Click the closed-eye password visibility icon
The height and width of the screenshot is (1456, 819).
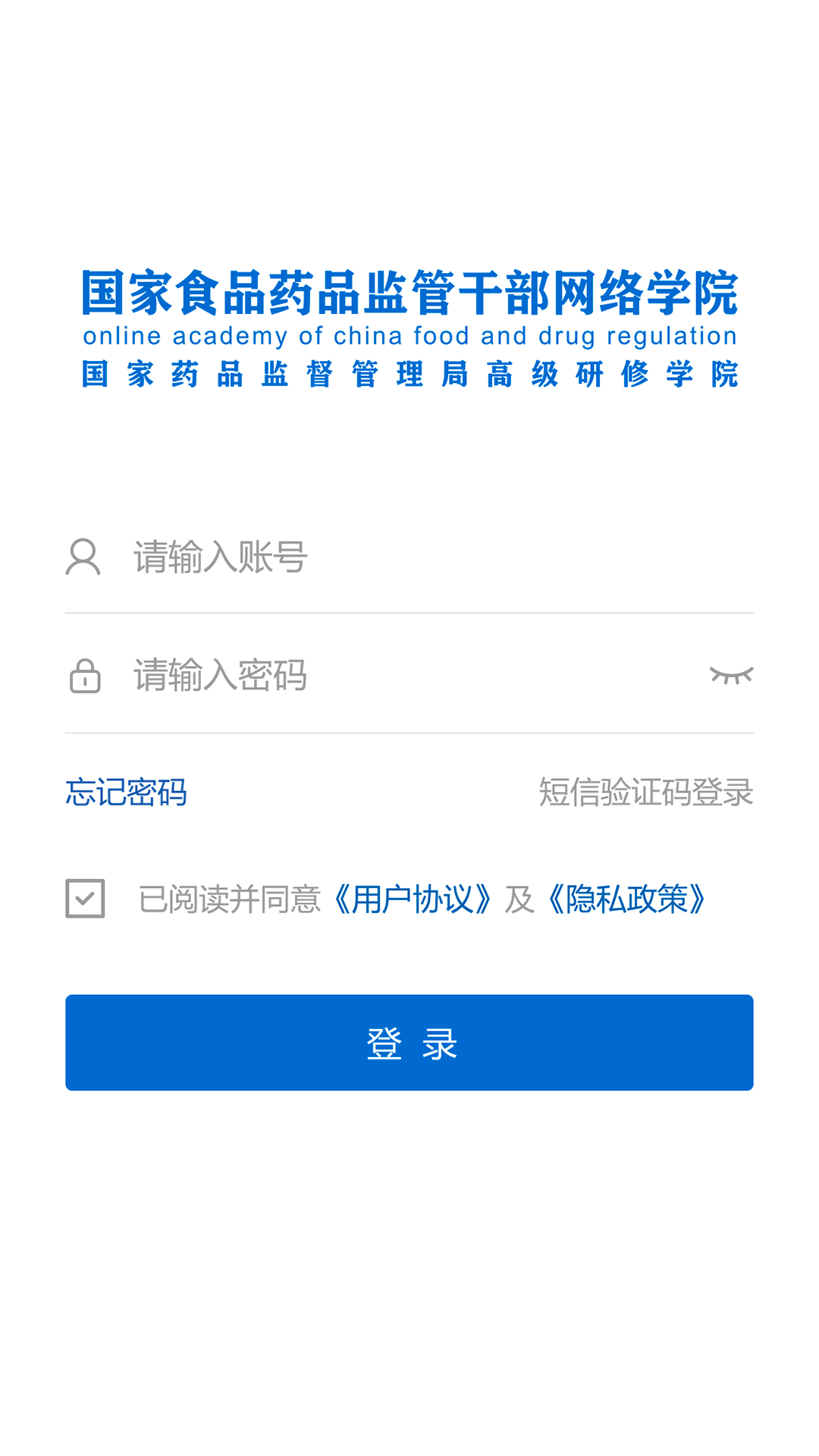(x=733, y=675)
